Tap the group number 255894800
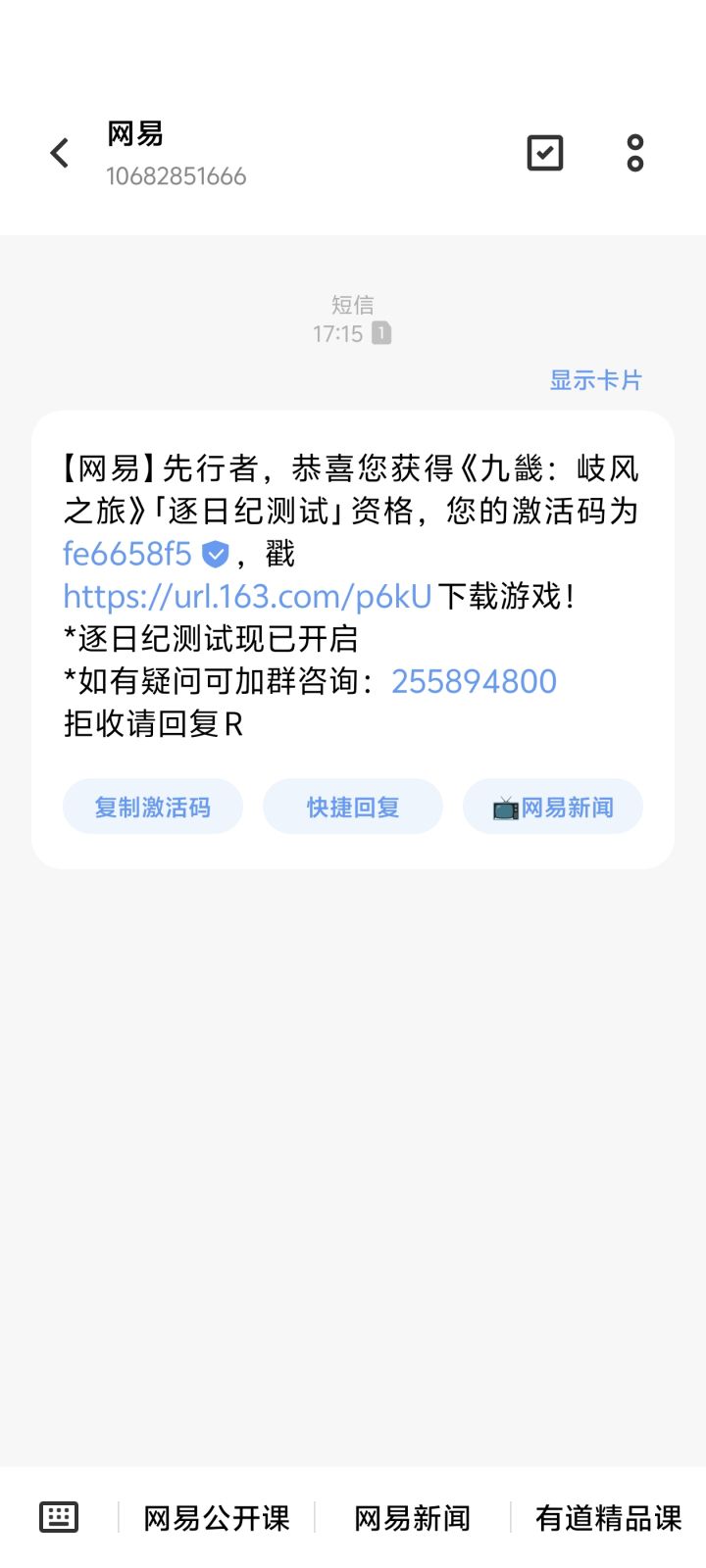The width and height of the screenshot is (706, 1568). [x=474, y=681]
